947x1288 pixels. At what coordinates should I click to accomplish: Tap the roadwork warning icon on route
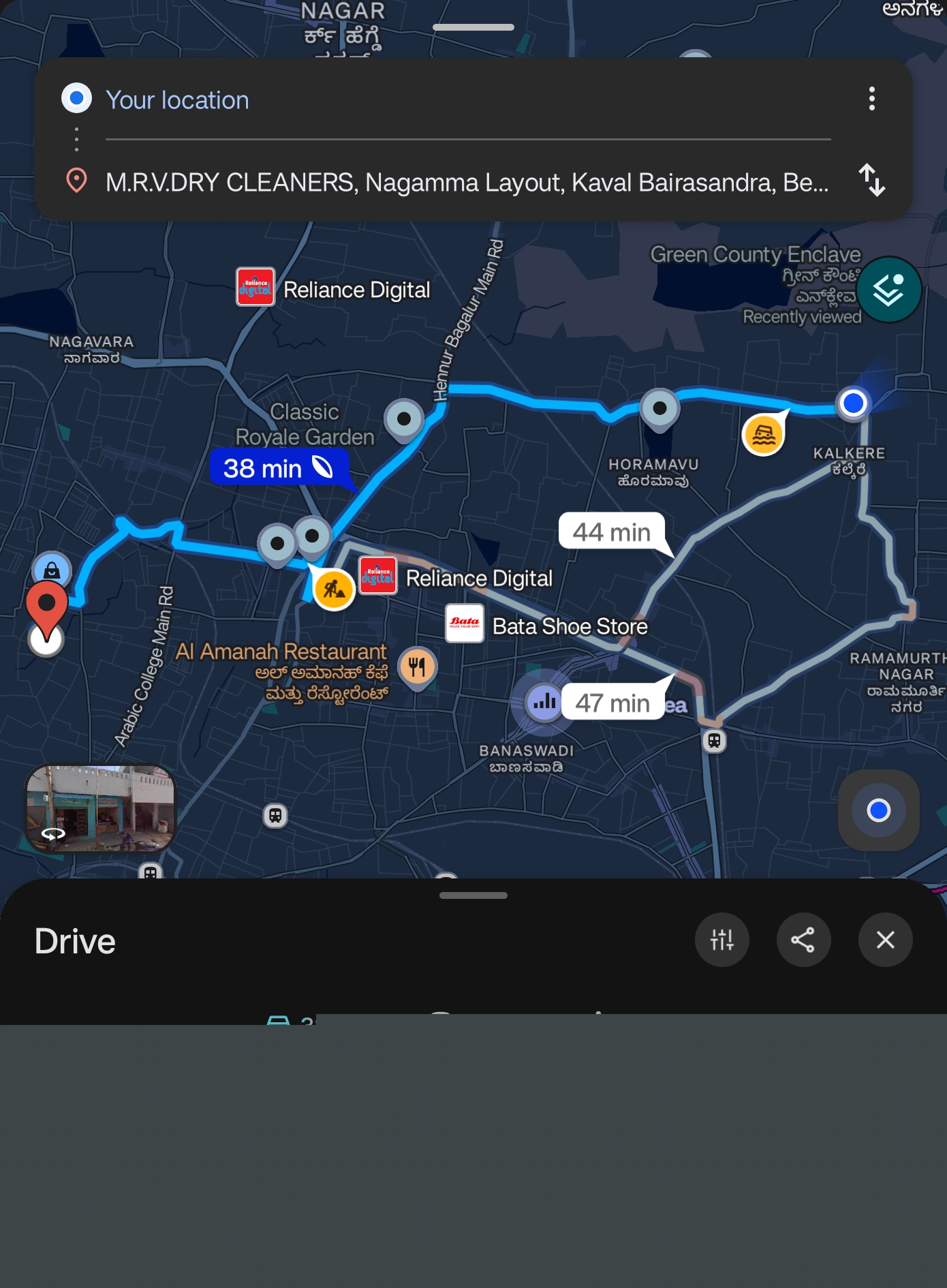[x=334, y=589]
